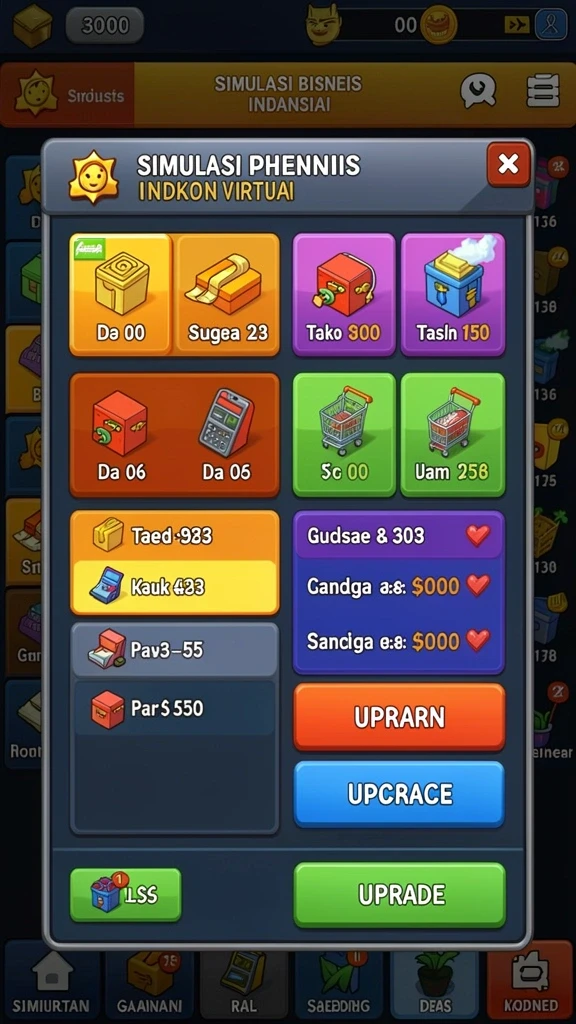Close the Simulasi Phenniis dialog
Image resolution: width=576 pixels, height=1024 pixels.
click(508, 165)
